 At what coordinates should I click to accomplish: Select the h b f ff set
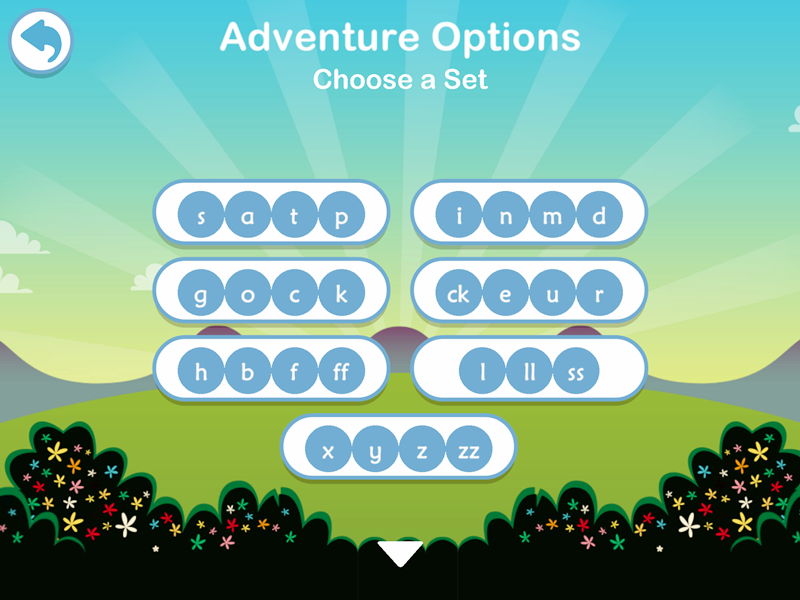point(270,370)
